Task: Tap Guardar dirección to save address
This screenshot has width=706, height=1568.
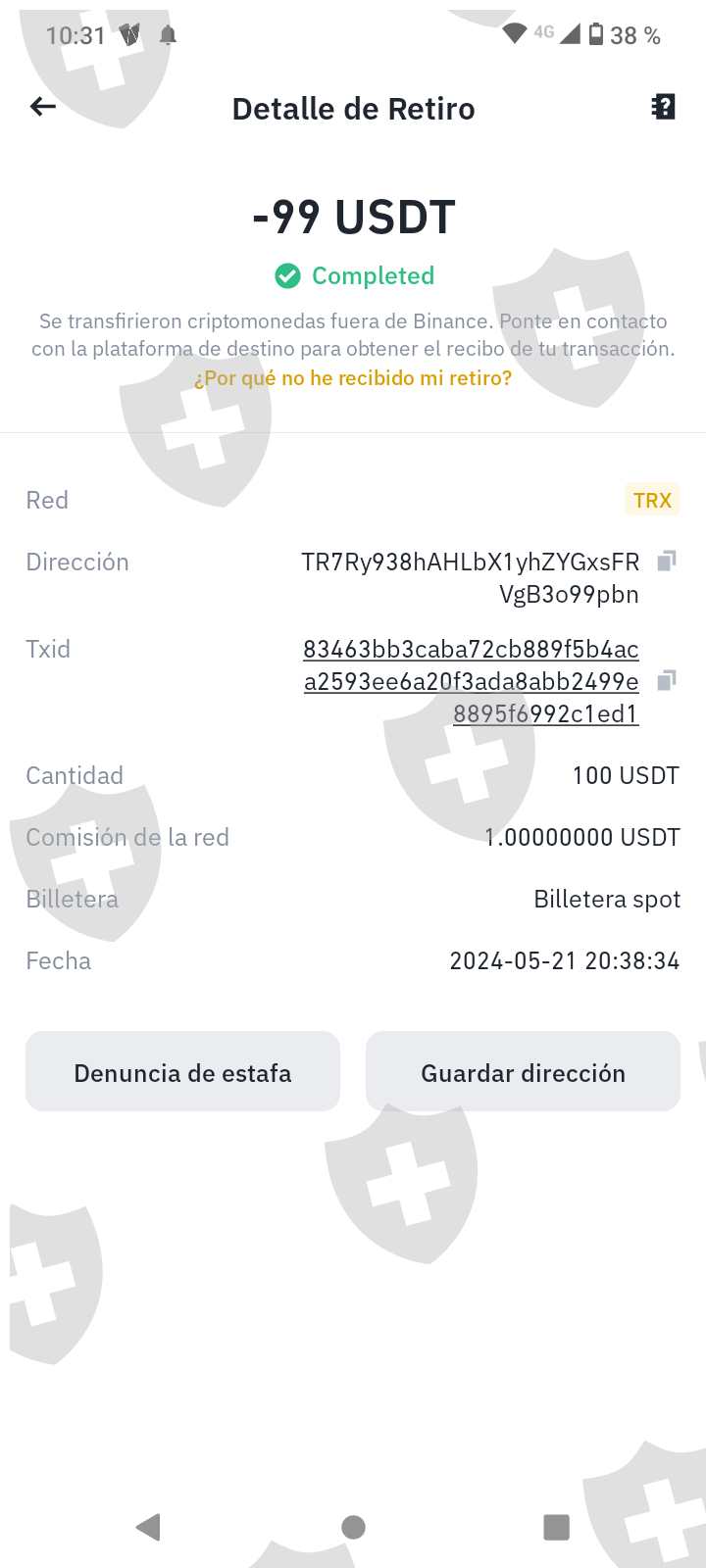Action: (x=523, y=1072)
